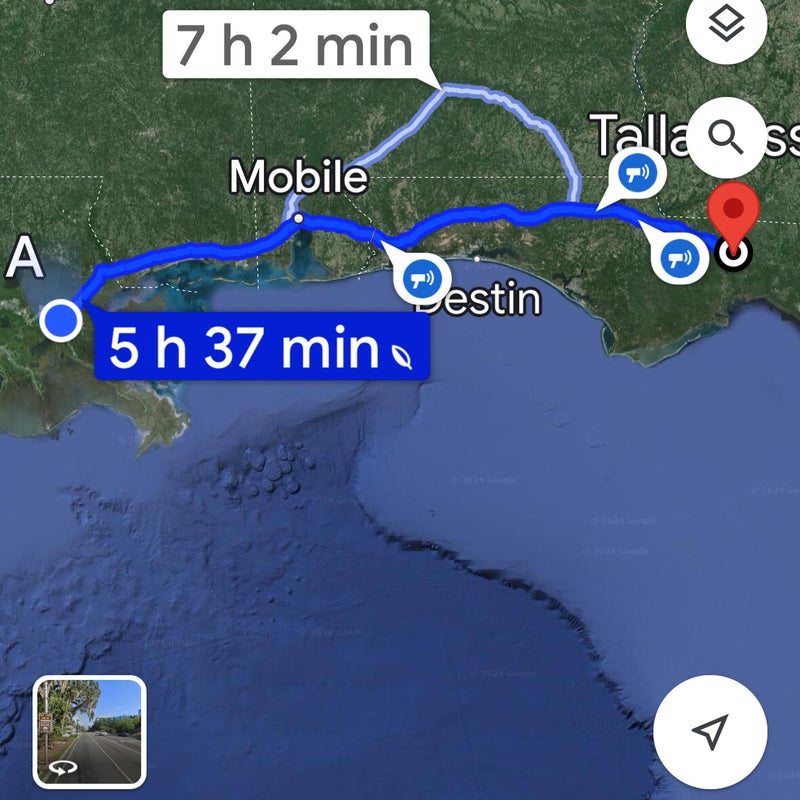The height and width of the screenshot is (800, 800).
Task: Select the 7 h 2 min alternate route
Action: (x=296, y=45)
